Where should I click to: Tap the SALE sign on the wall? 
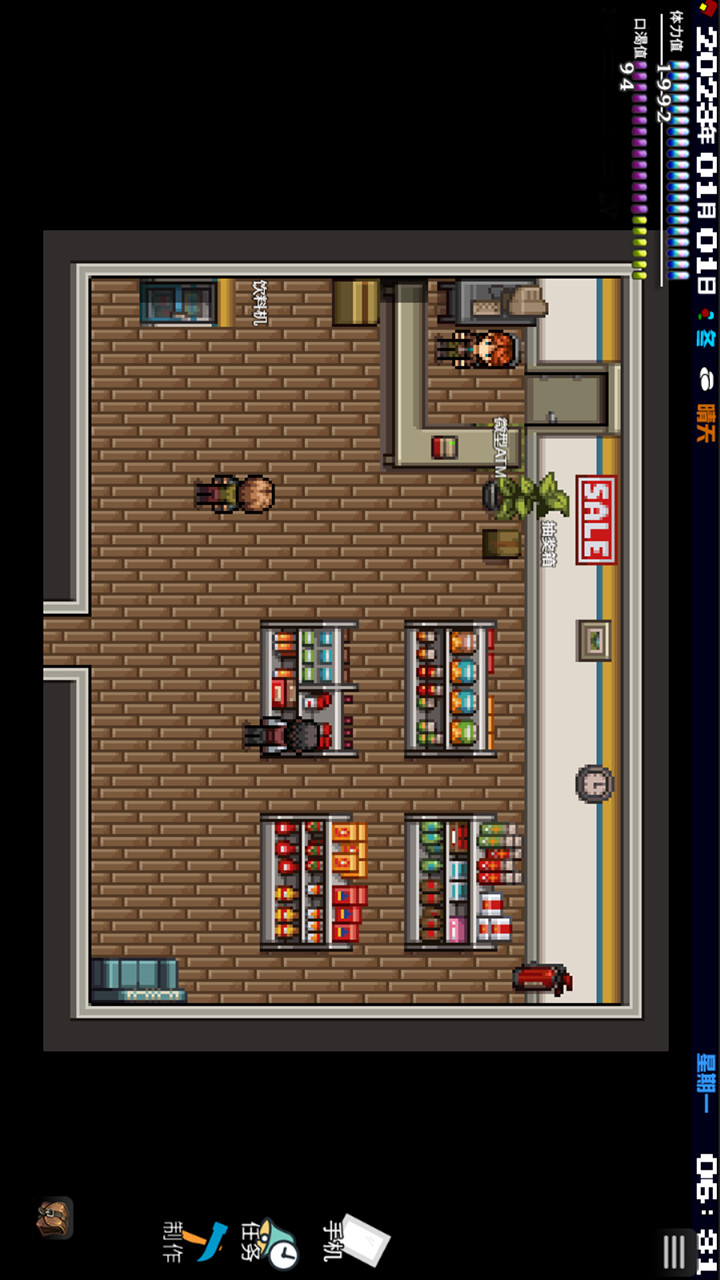[x=597, y=520]
